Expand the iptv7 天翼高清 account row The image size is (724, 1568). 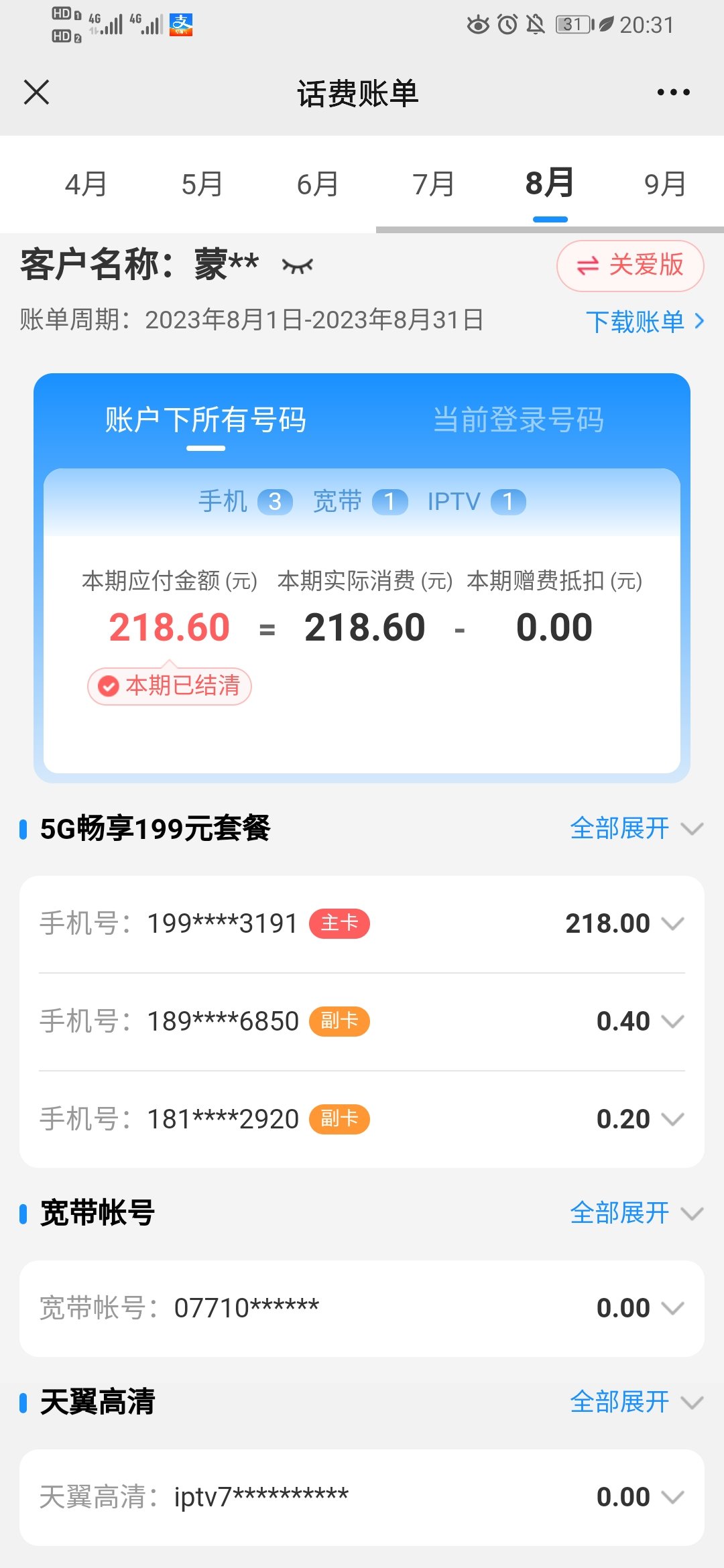click(362, 1497)
